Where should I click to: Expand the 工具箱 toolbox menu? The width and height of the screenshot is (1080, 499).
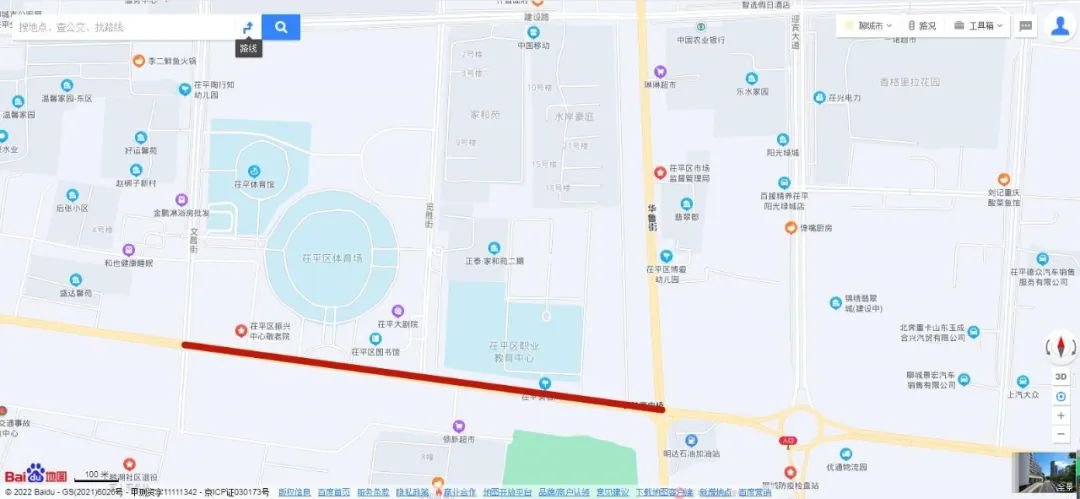tap(980, 26)
